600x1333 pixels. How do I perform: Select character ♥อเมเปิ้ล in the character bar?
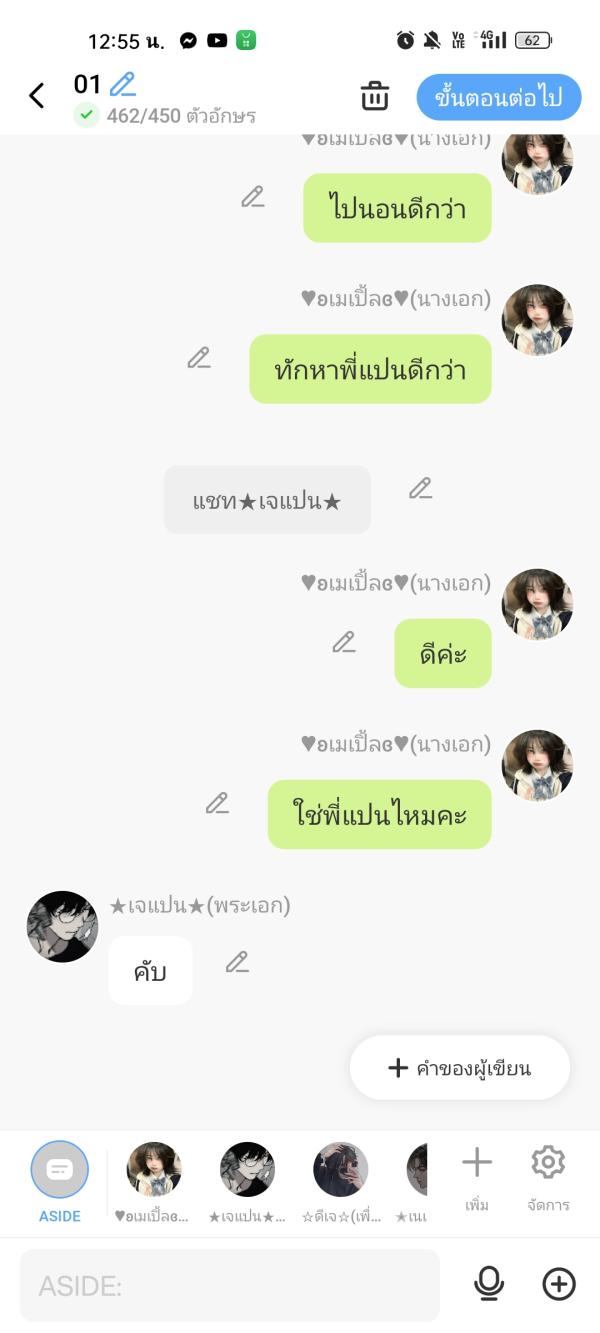154,1170
